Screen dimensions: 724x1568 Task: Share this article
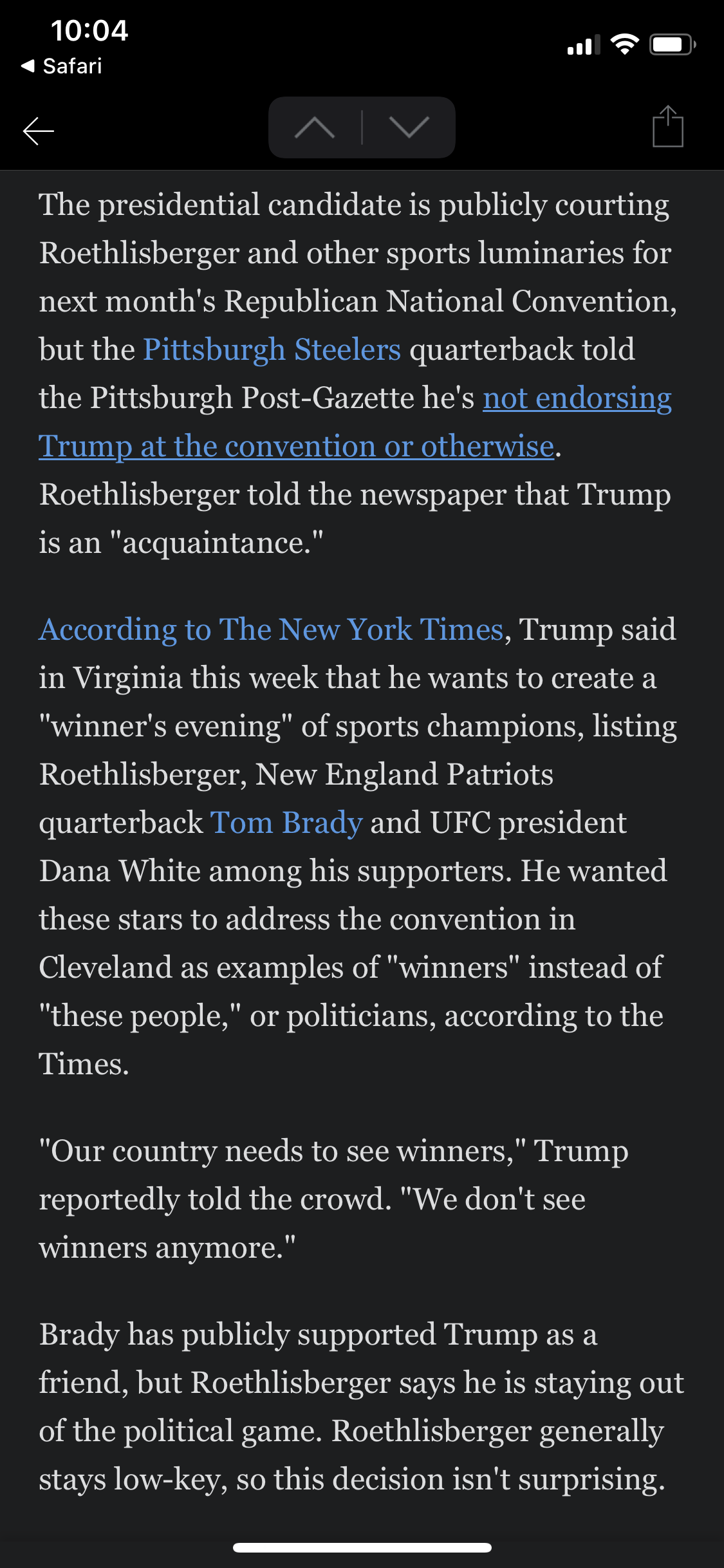tap(667, 127)
